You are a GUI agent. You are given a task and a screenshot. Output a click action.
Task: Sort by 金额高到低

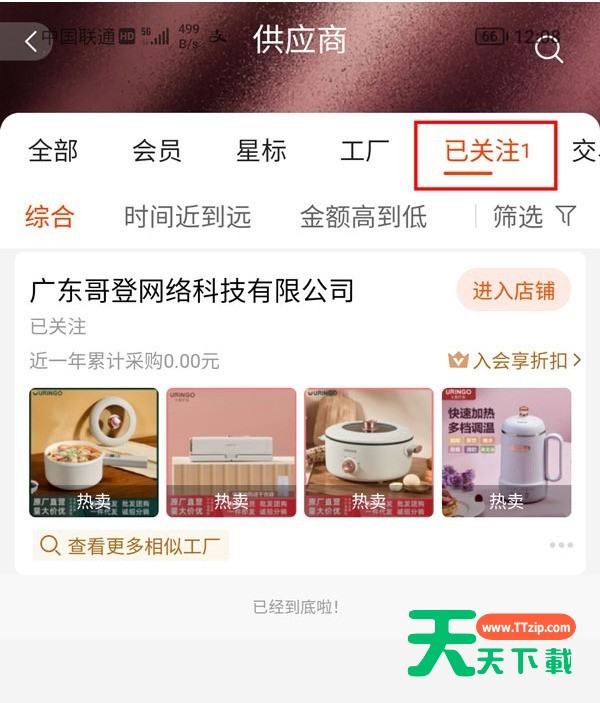point(363,216)
